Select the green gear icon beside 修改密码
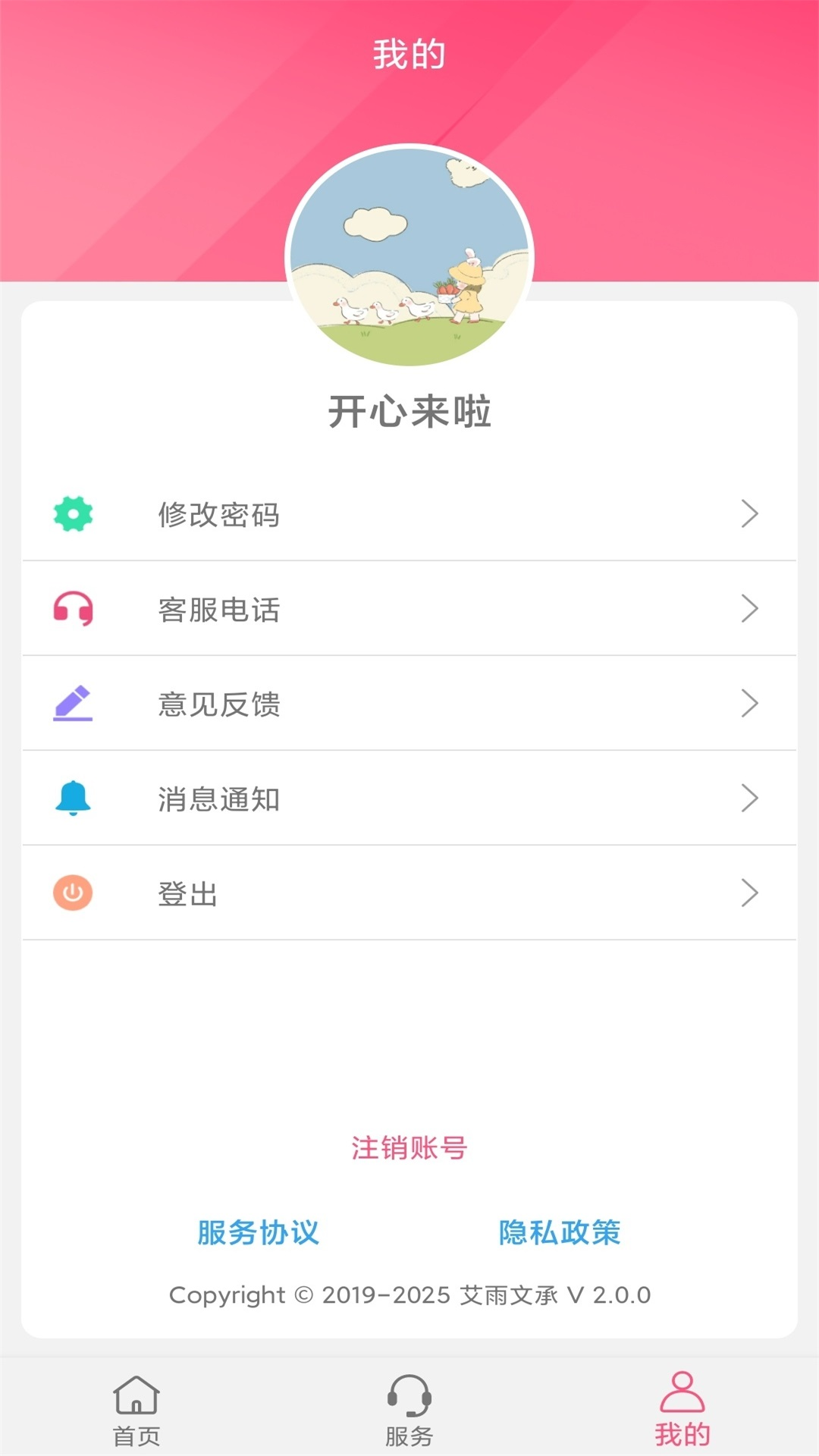 [x=72, y=514]
